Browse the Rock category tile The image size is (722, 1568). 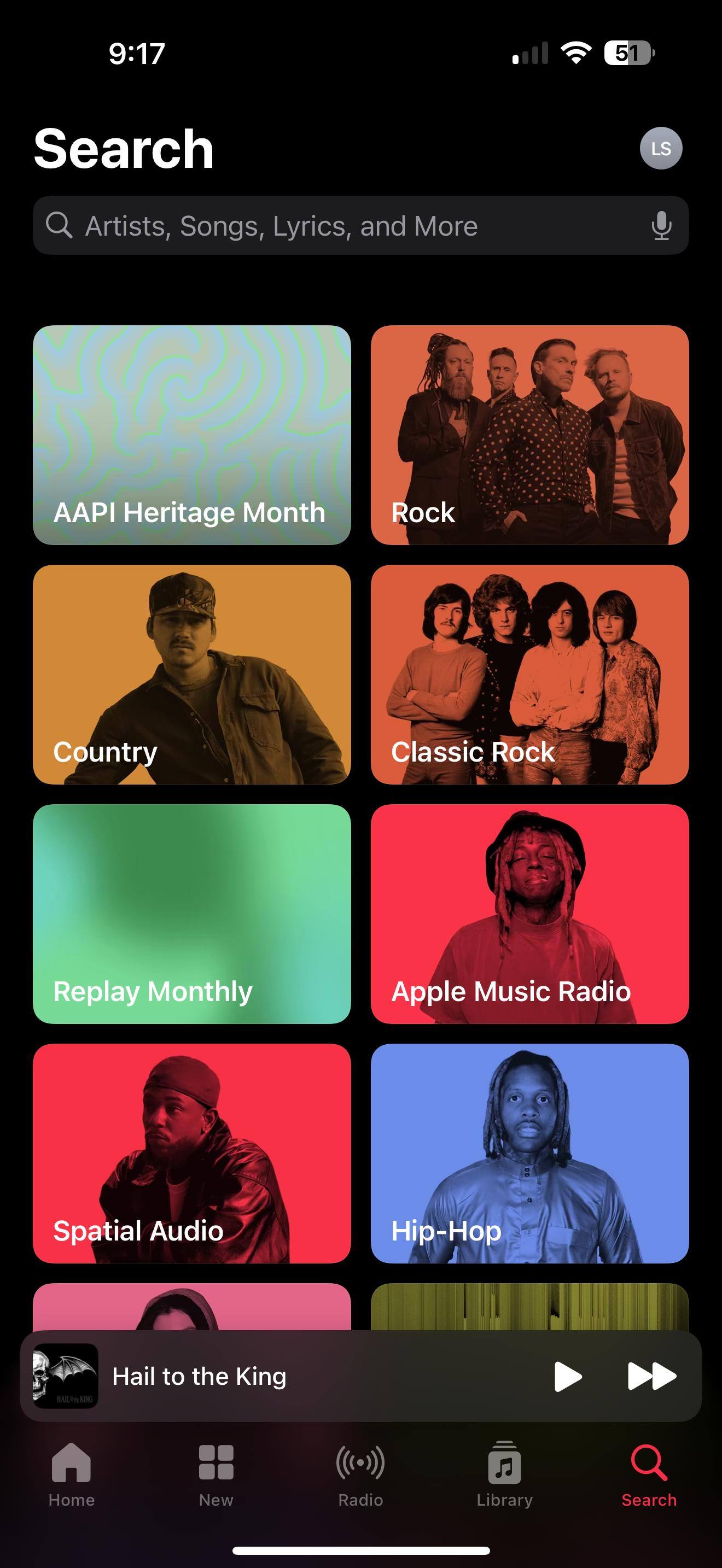(529, 435)
